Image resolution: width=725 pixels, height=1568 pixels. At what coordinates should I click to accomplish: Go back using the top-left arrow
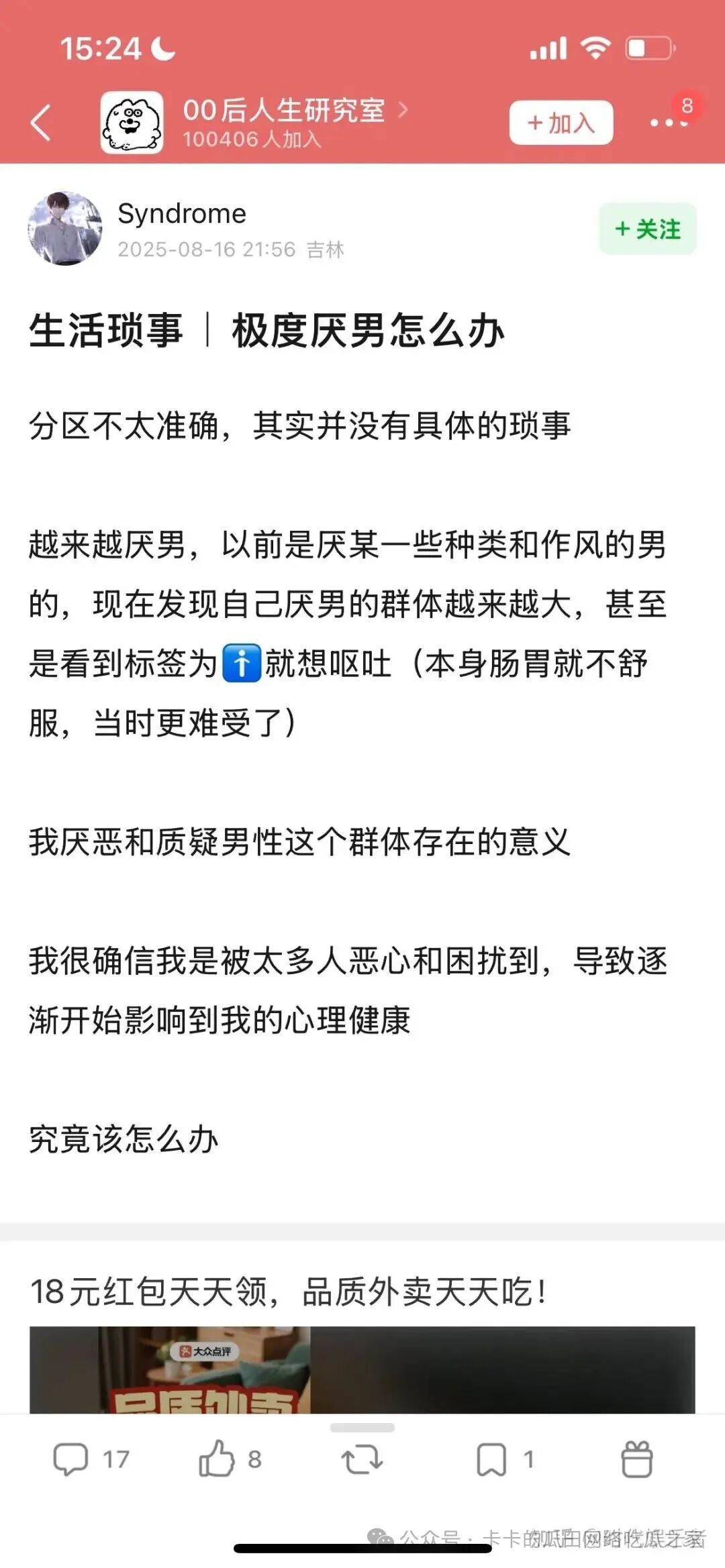point(41,123)
